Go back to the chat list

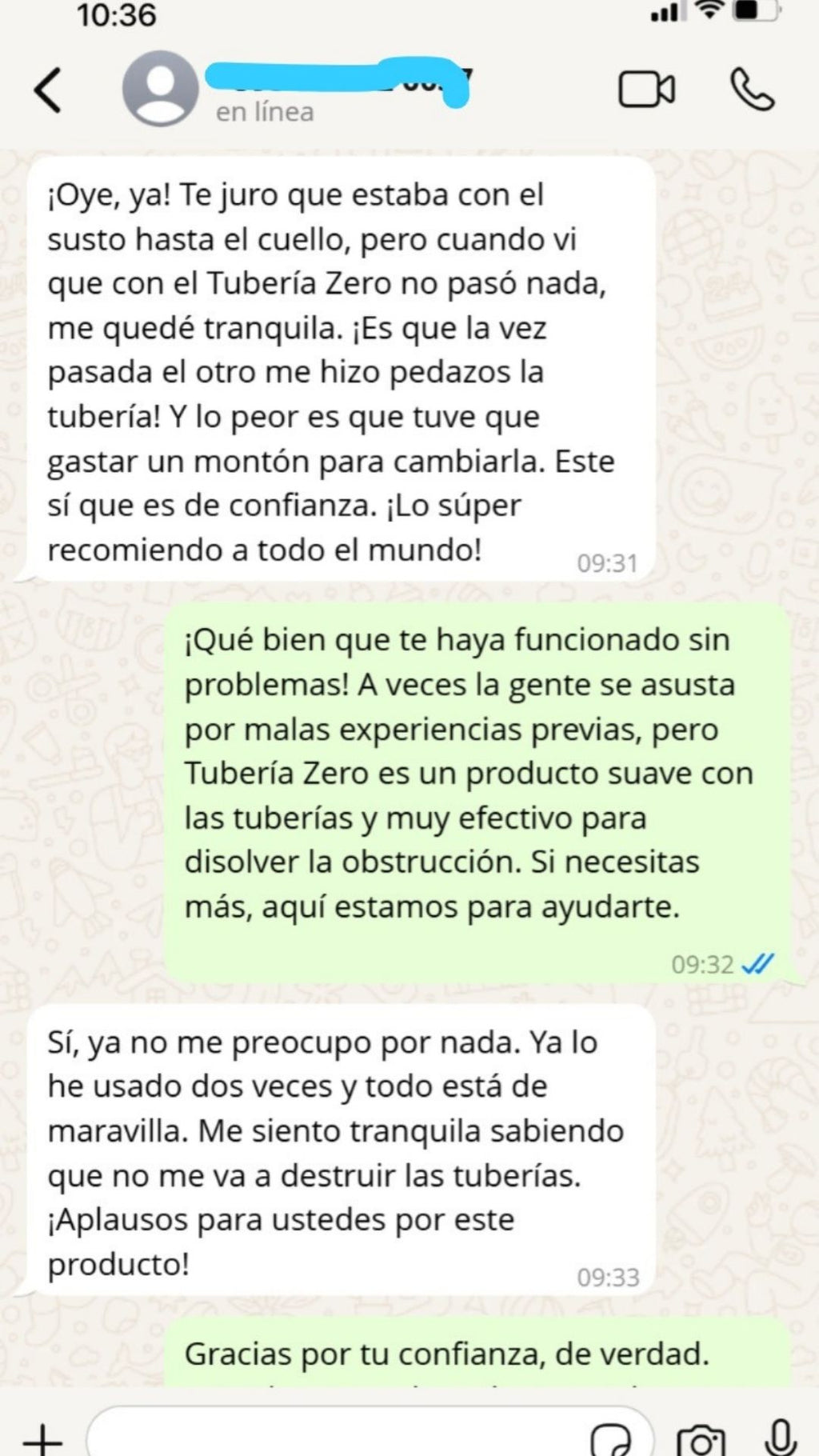coord(48,90)
